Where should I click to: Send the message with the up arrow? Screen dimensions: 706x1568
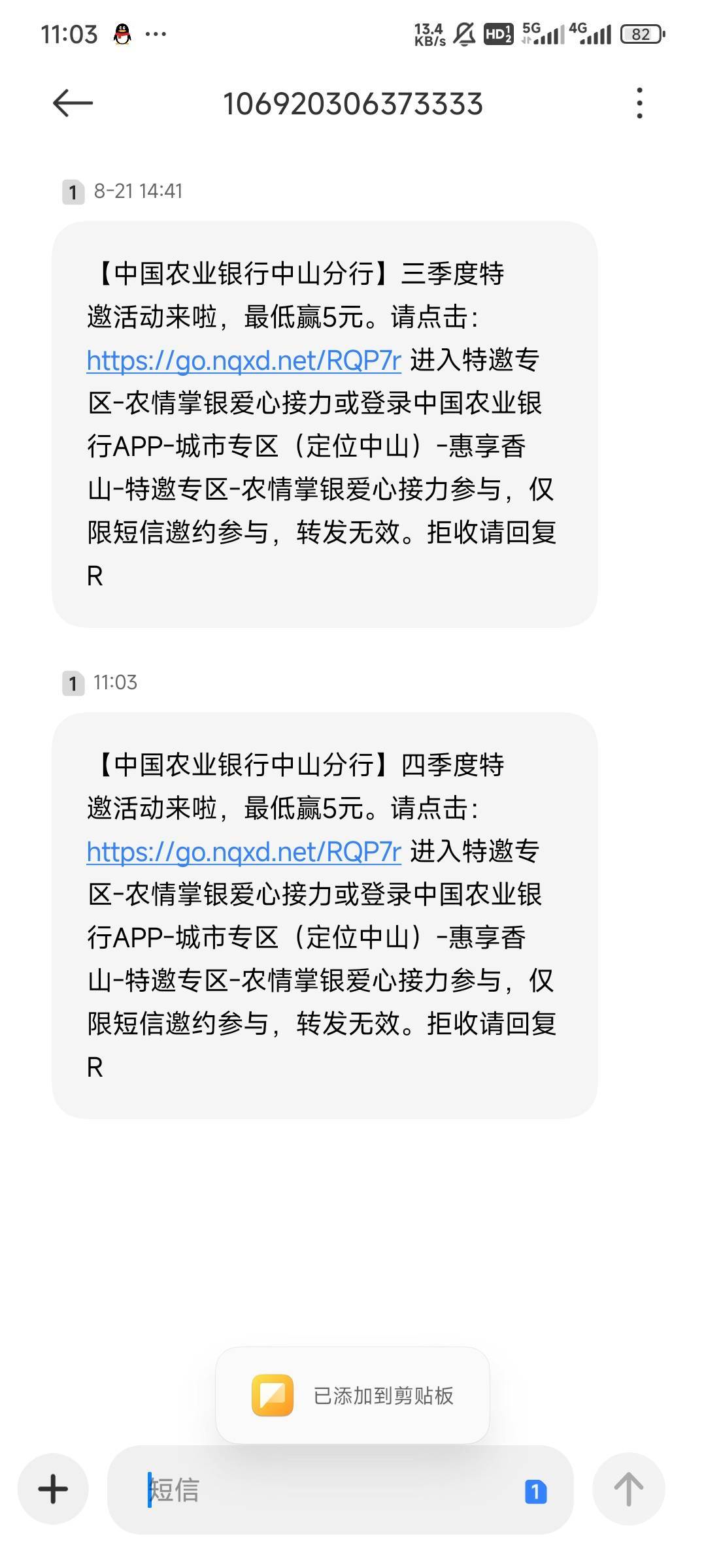(629, 1489)
